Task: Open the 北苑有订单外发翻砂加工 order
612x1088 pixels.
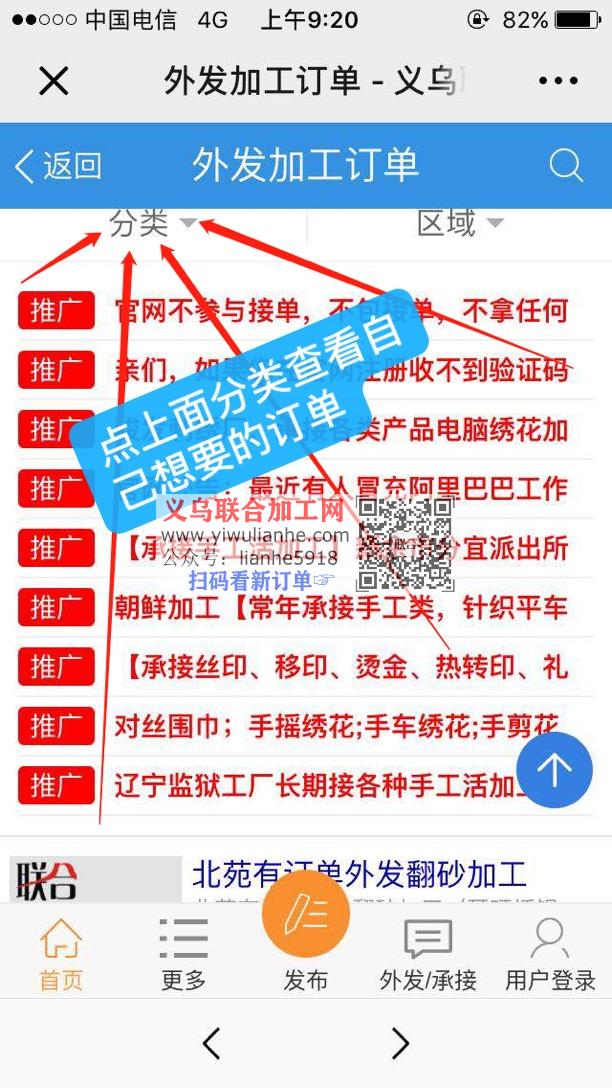Action: tap(358, 874)
